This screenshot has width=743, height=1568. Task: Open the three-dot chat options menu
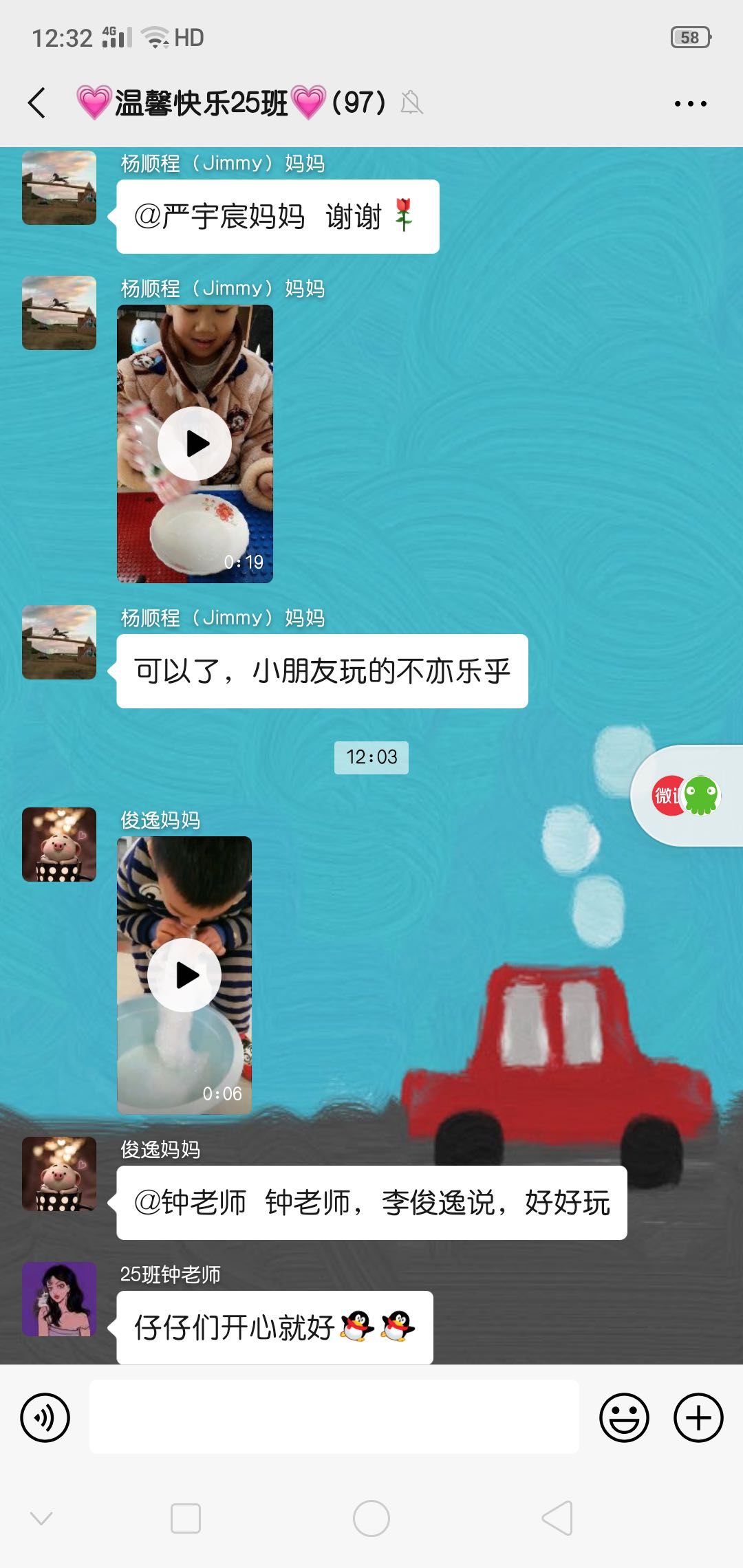click(690, 104)
